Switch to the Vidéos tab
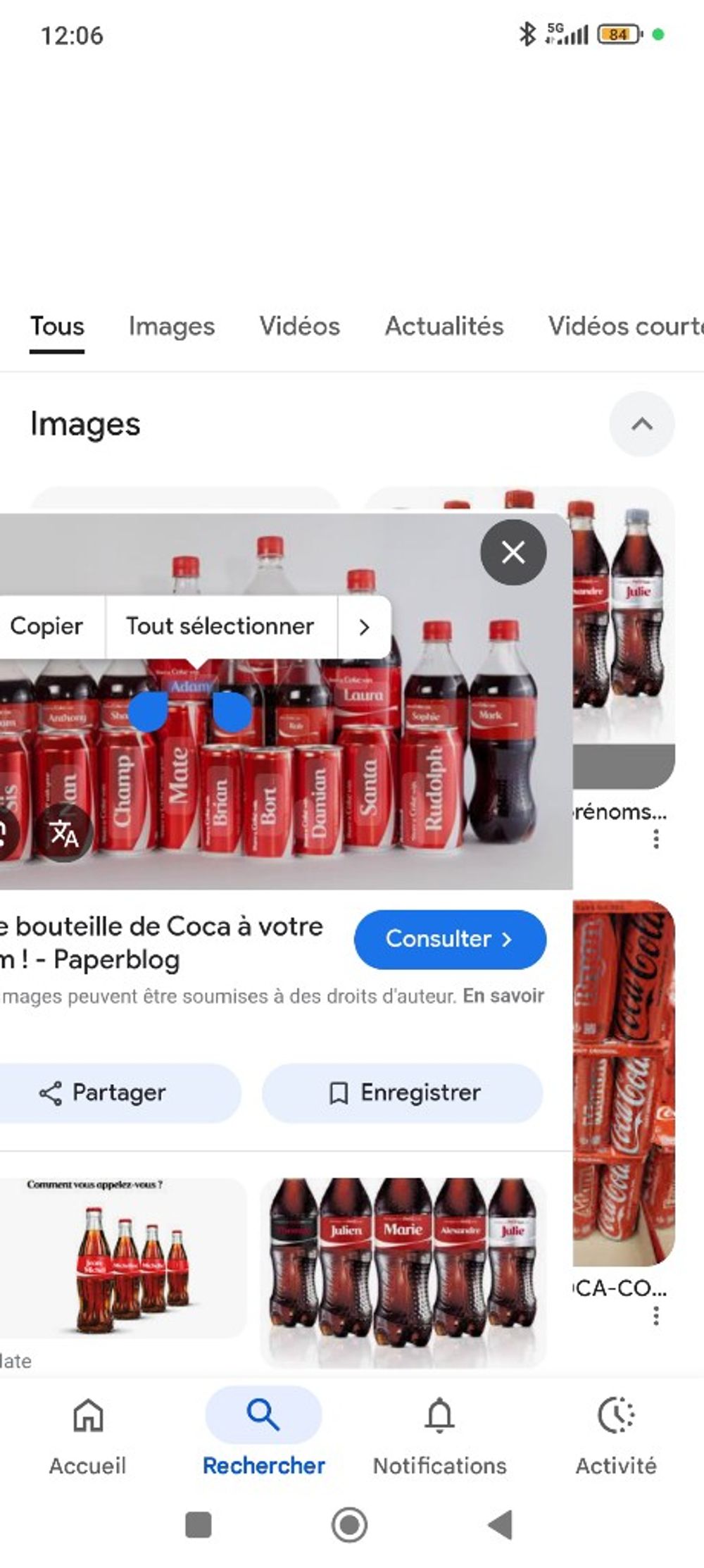The width and height of the screenshot is (704, 1568). (299, 326)
